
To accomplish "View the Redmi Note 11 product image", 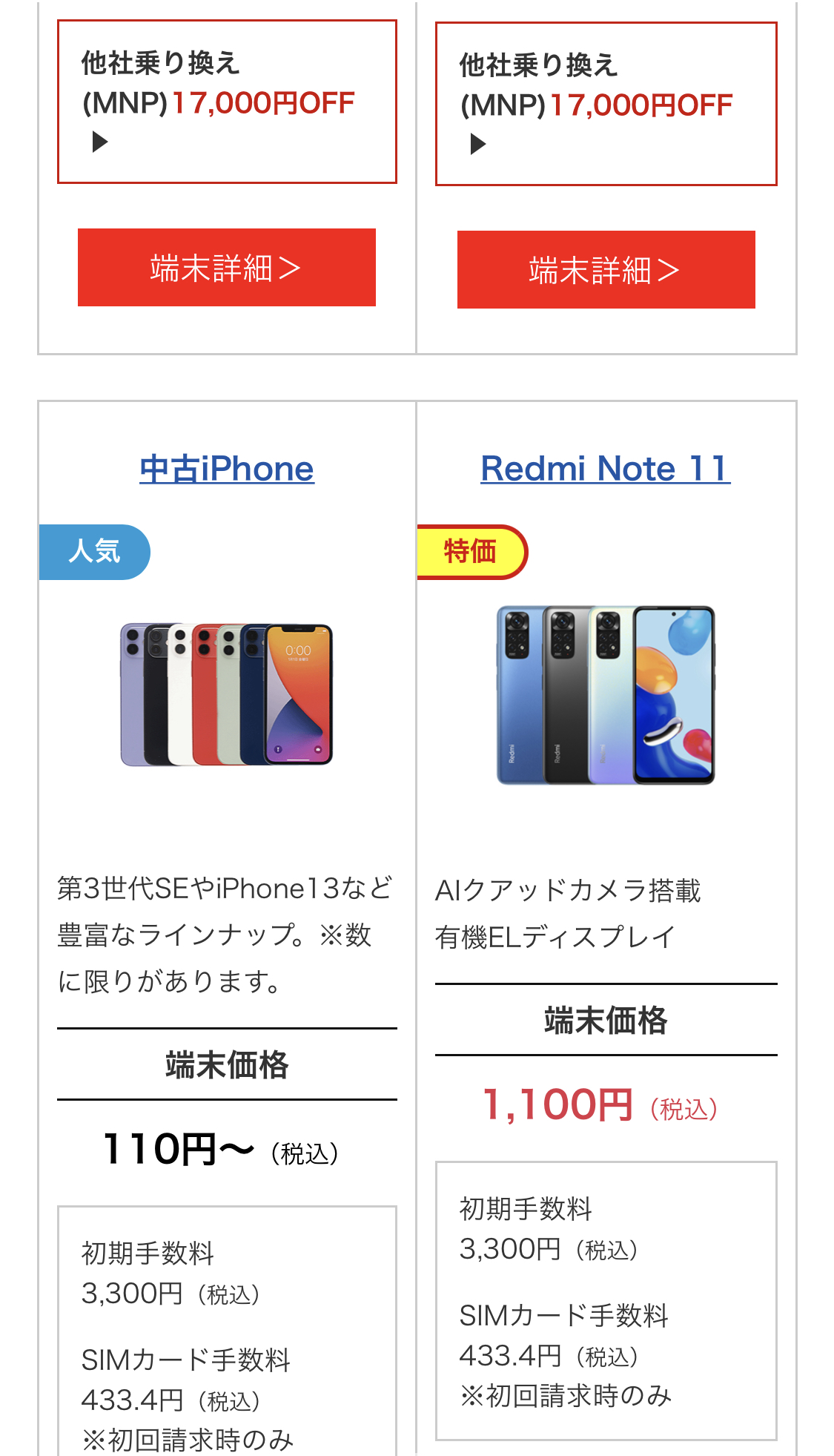I will point(606,695).
